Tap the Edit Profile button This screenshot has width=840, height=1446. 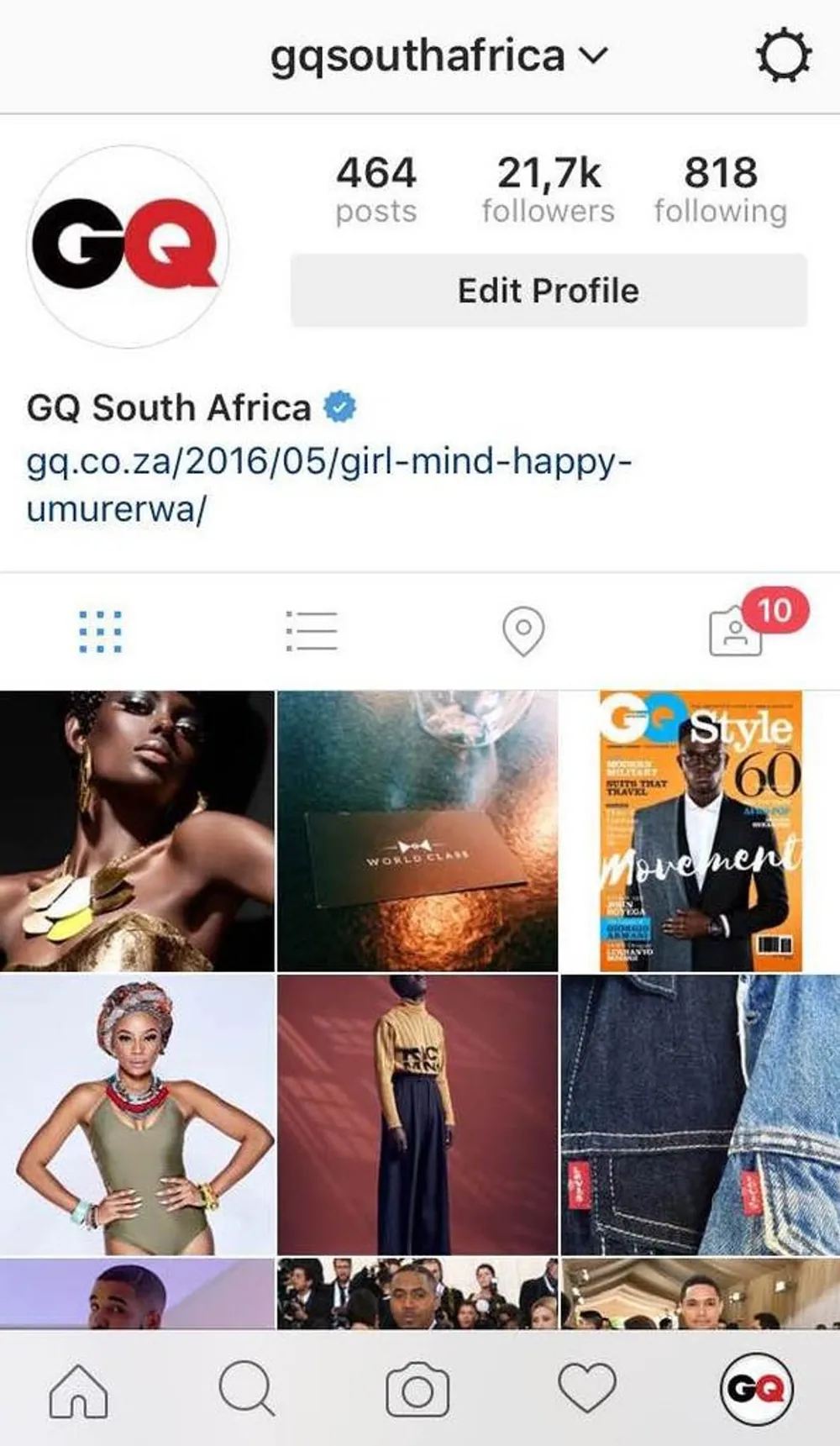(549, 291)
